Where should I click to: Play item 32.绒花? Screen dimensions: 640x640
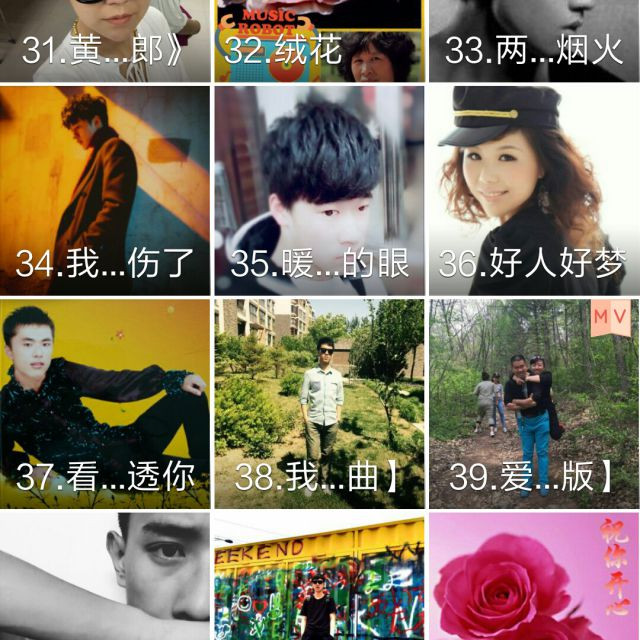click(320, 40)
